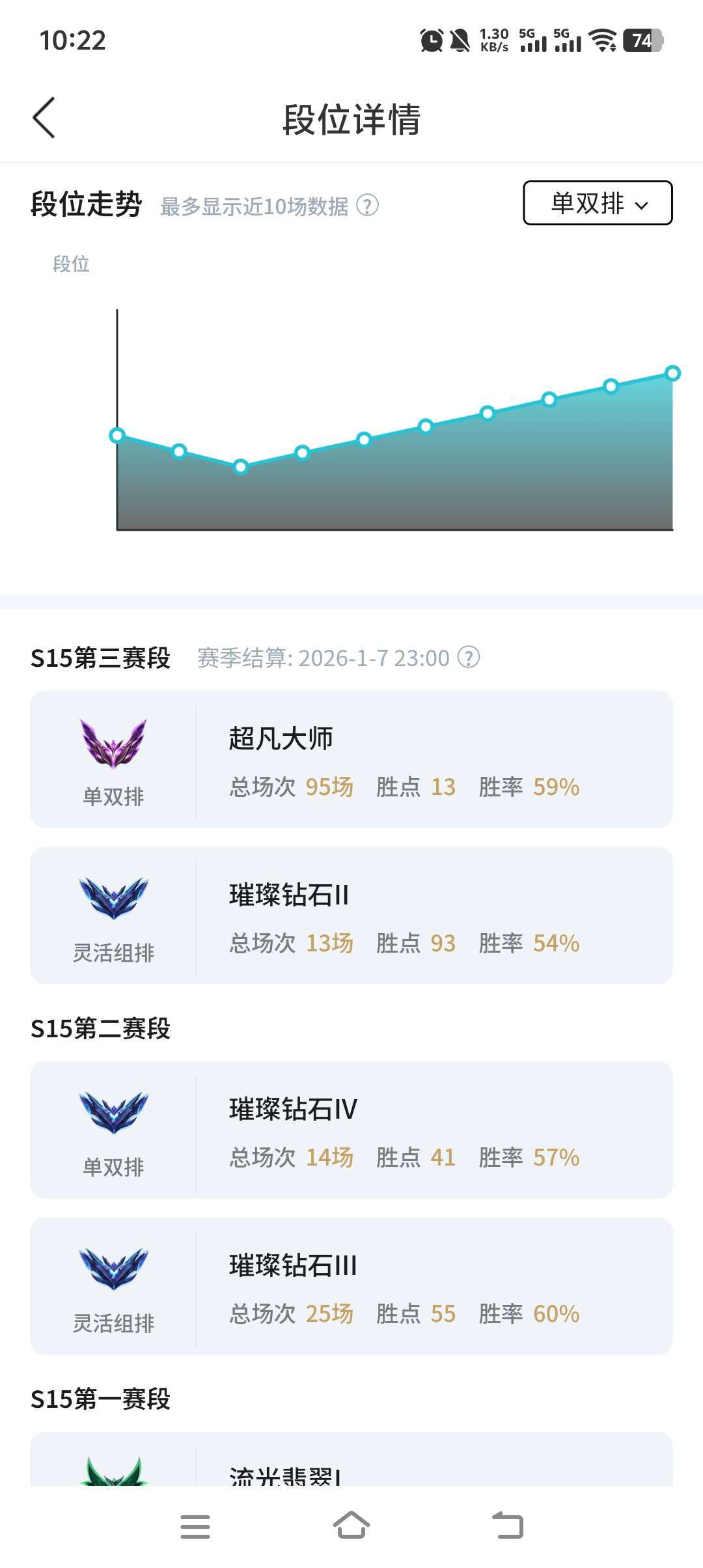The height and width of the screenshot is (1568, 703).
Task: Go back from the 段位详情 page
Action: point(44,118)
